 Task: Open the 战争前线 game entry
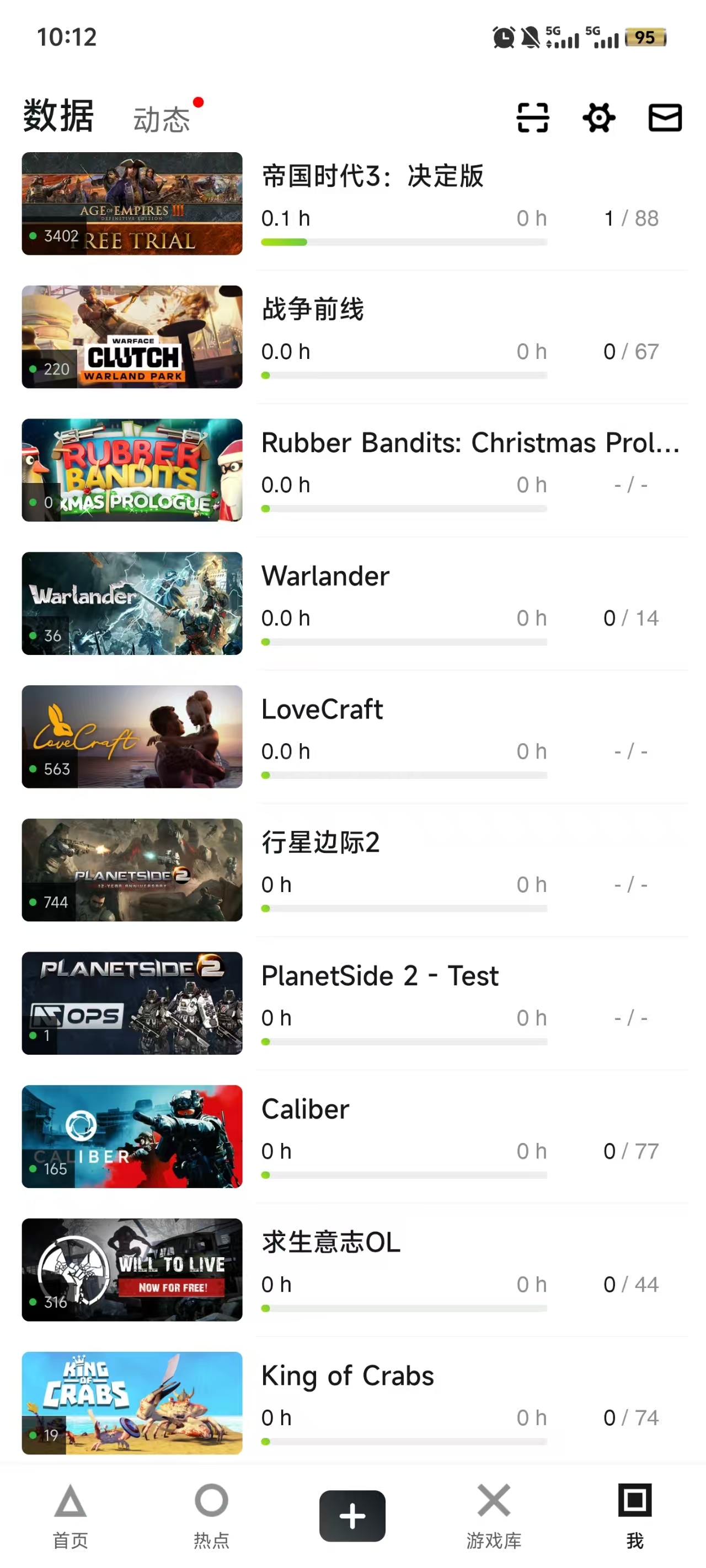(x=313, y=309)
